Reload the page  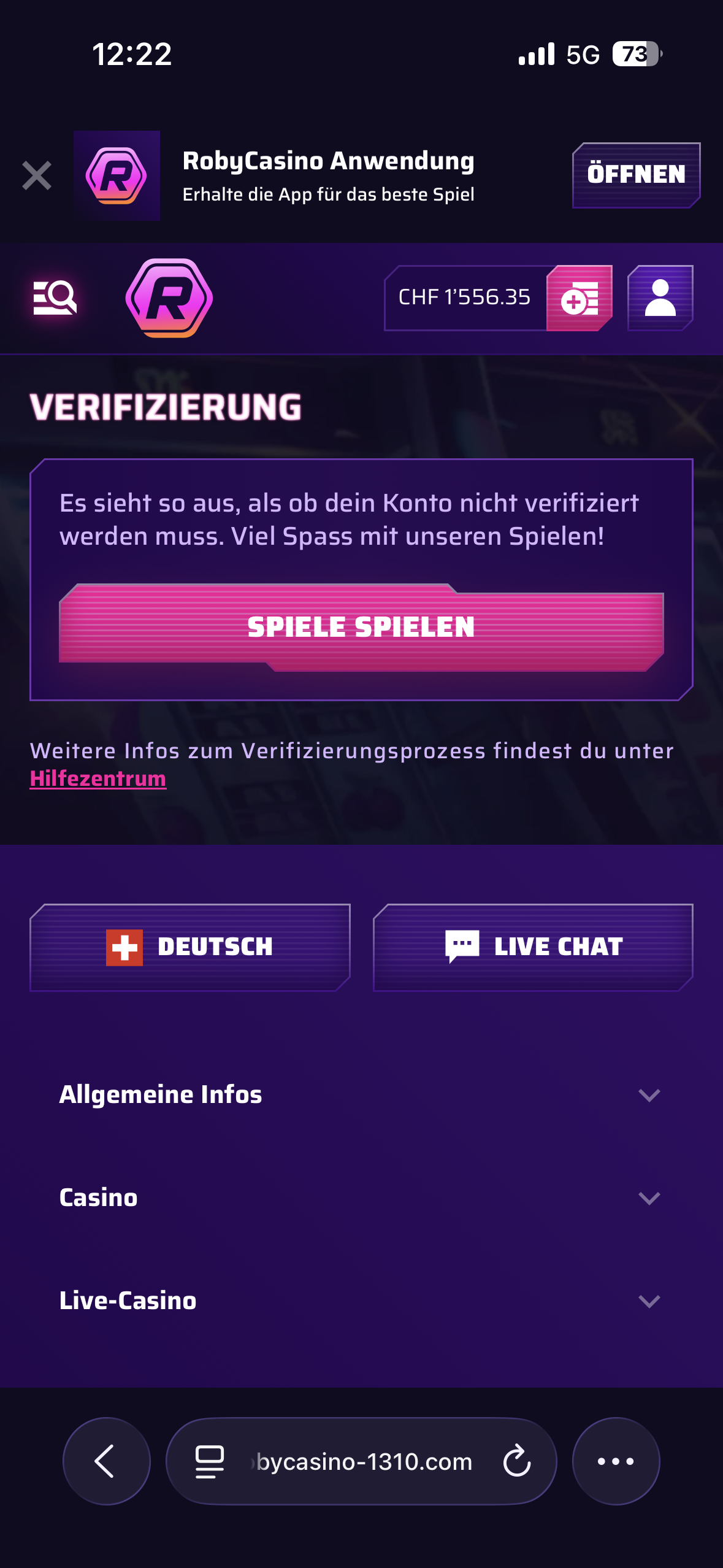tap(516, 1461)
